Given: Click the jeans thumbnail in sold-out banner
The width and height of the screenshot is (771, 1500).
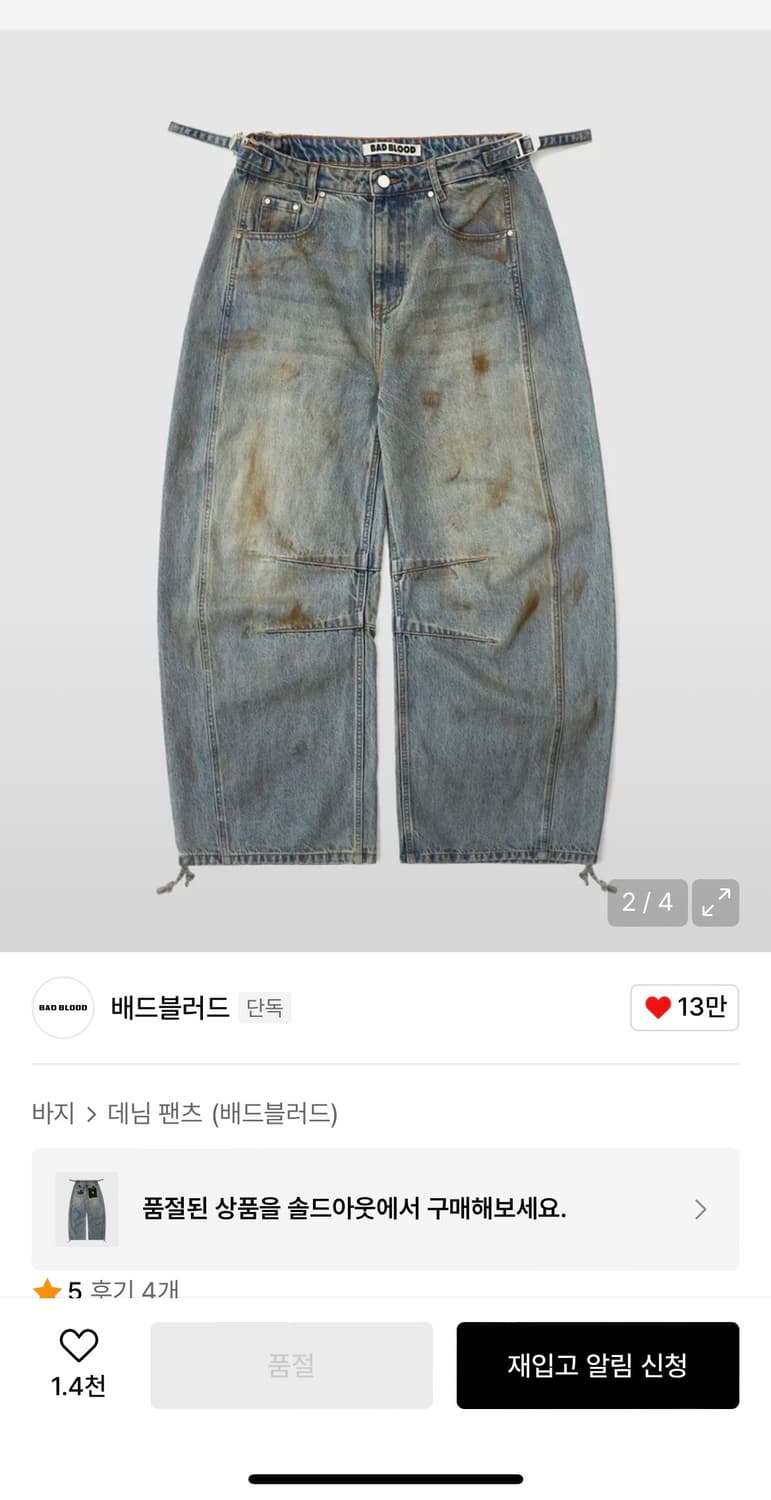Looking at the screenshot, I should click(x=87, y=1209).
